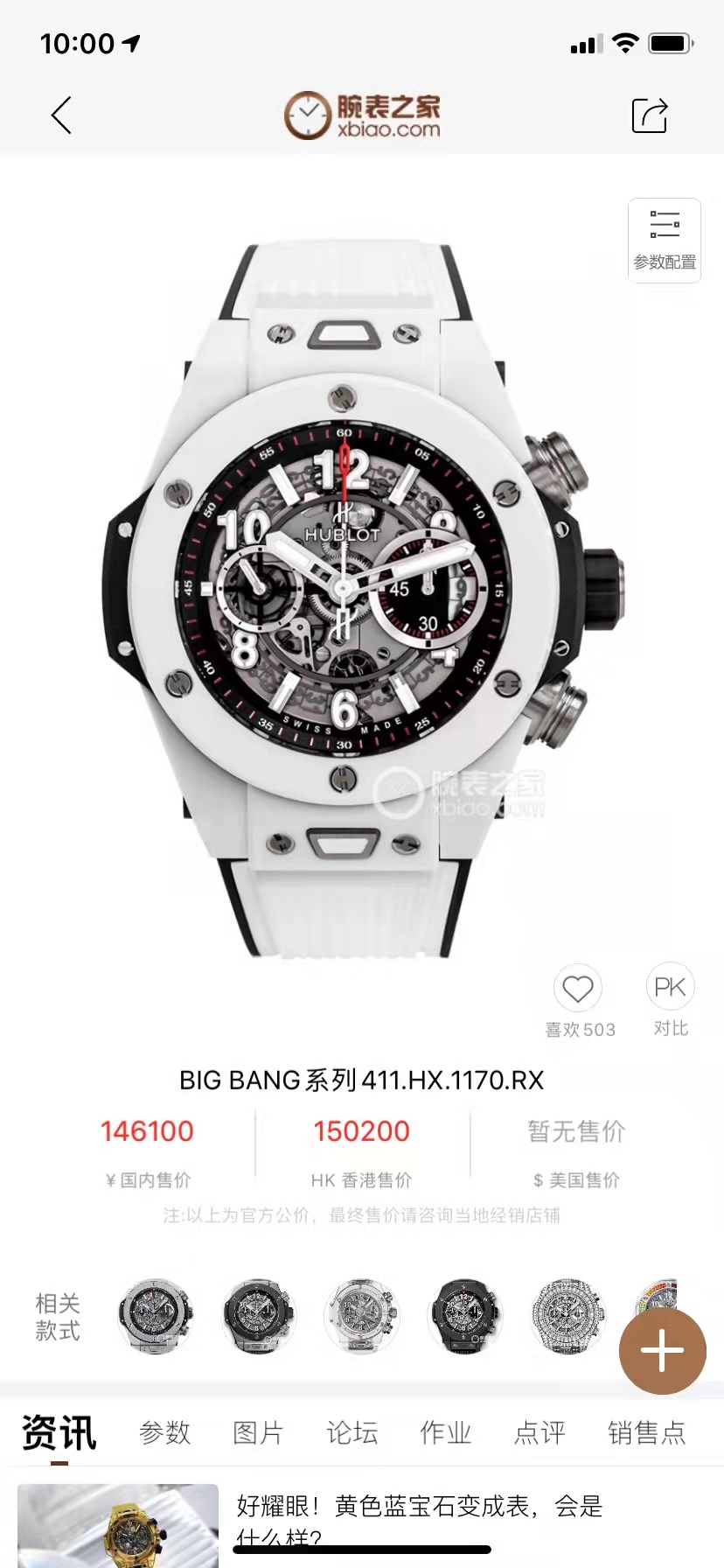Select the fourth related watch in 相关款式
724x1568 pixels.
click(x=465, y=1316)
